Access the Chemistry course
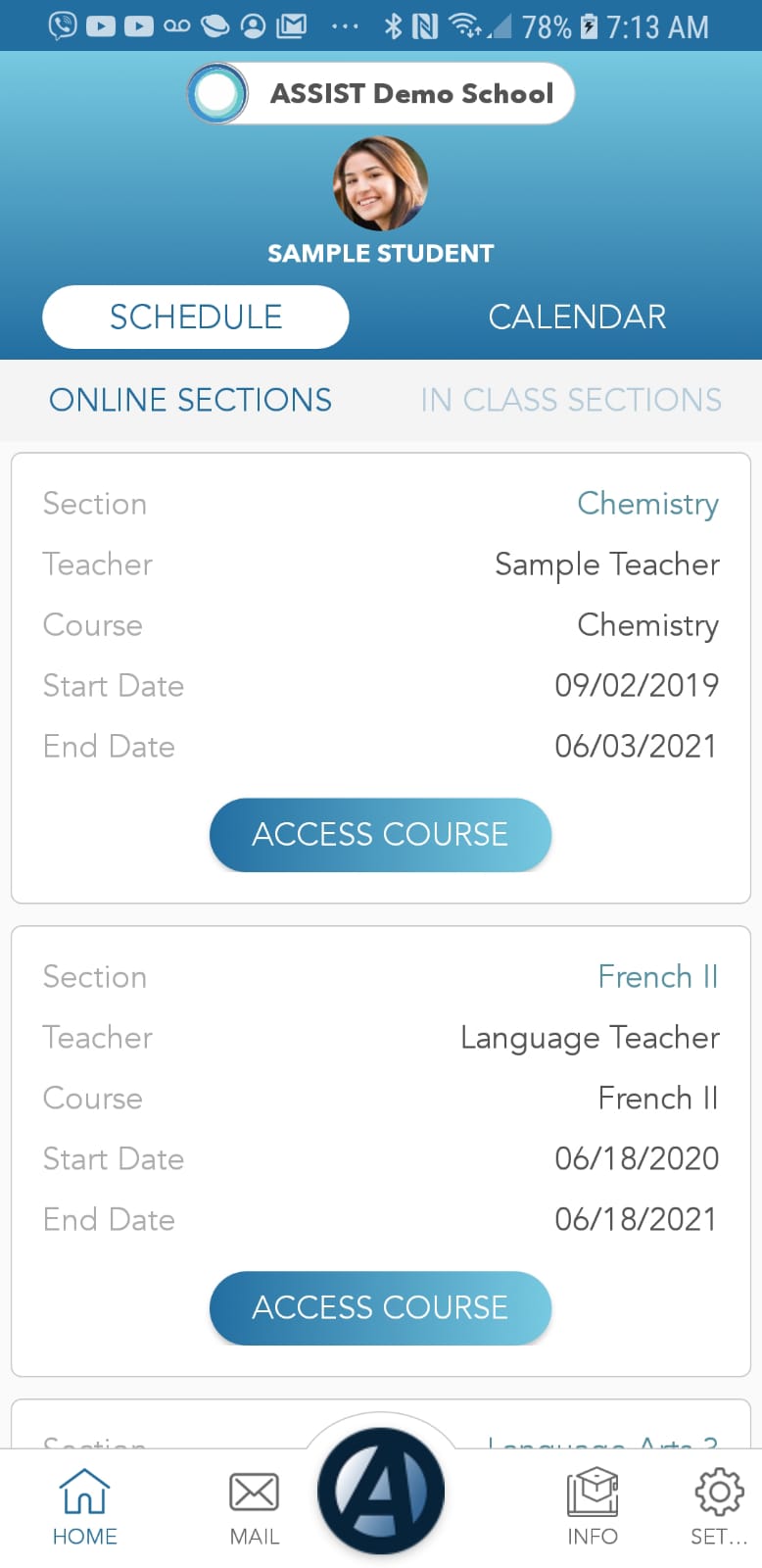Viewport: 762px width, 1568px height. coord(380,834)
